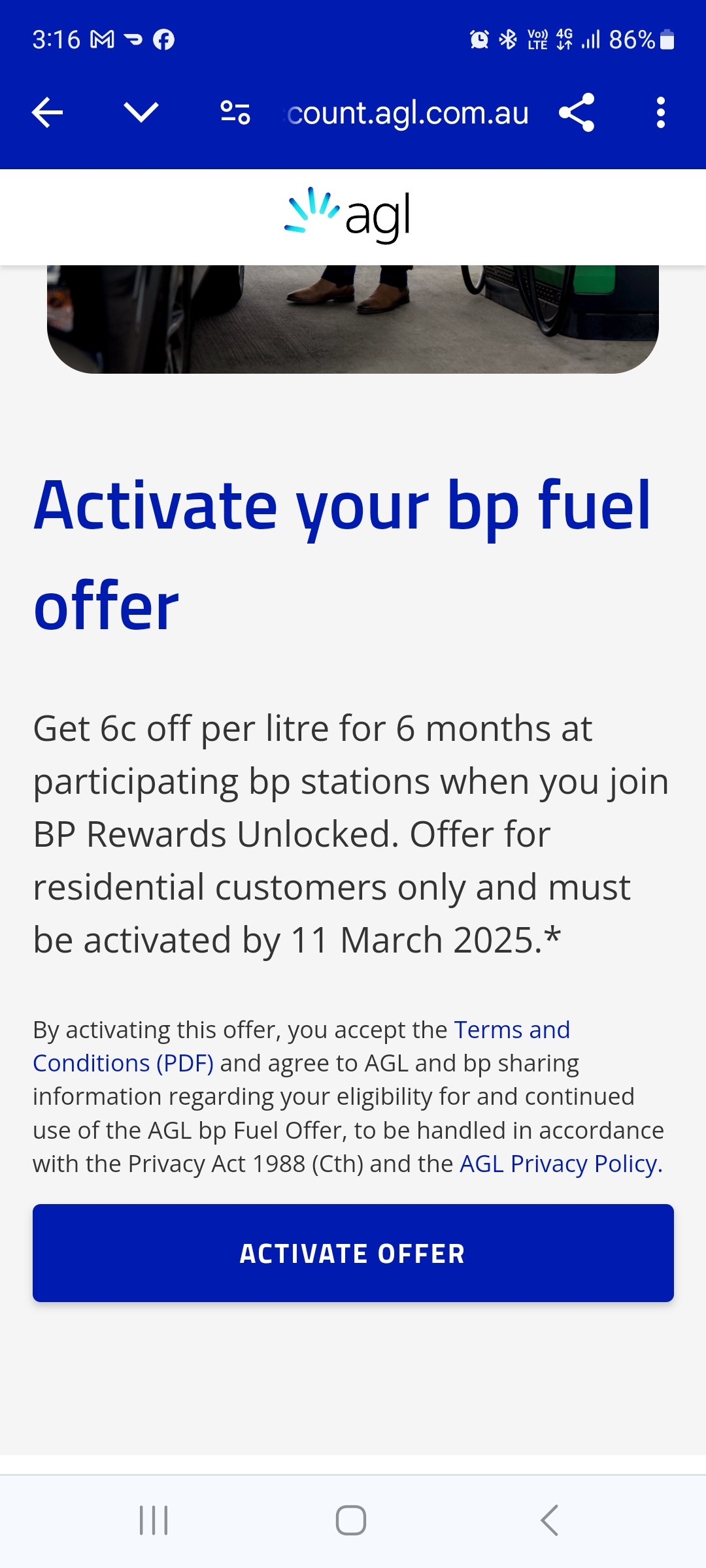Open recent apps from the navigation bar
The height and width of the screenshot is (1568, 706).
coord(154,1520)
